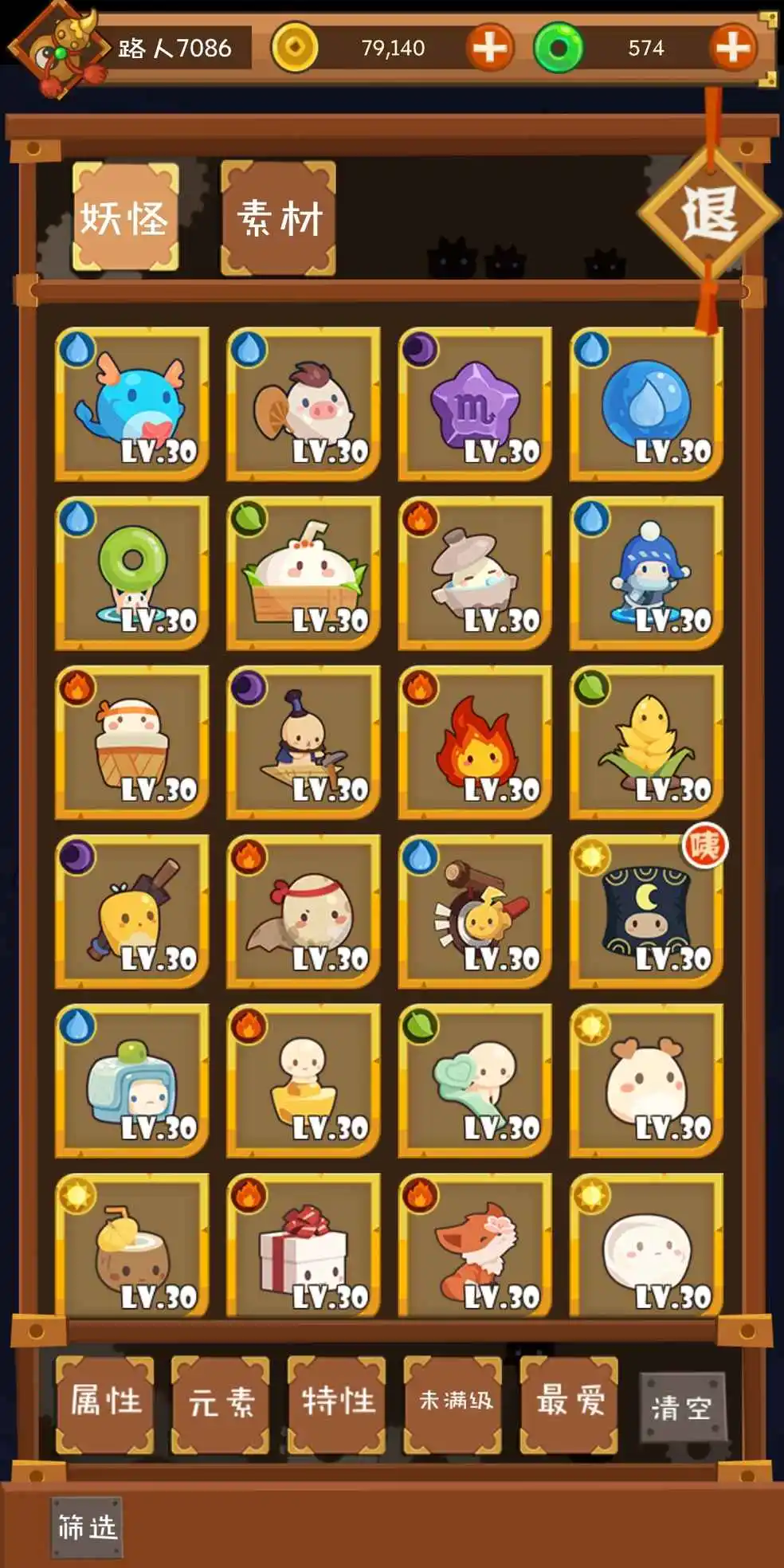784x1568 pixels.
Task: Tap the 筛选 filter button
Action: click(x=87, y=1526)
